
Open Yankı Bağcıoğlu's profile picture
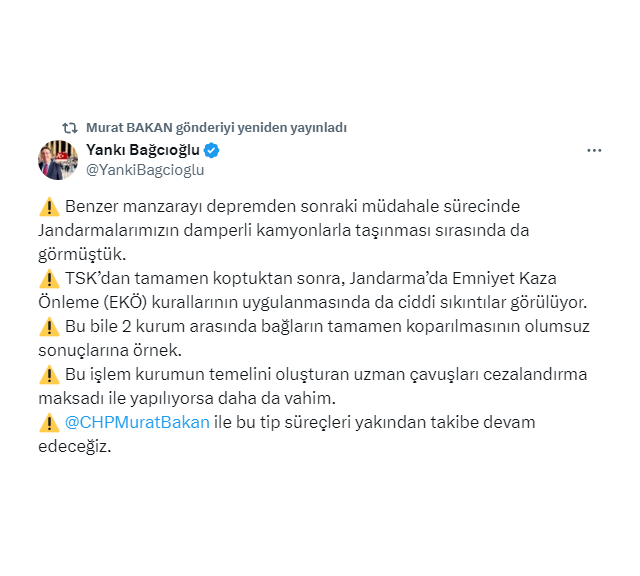[59, 160]
